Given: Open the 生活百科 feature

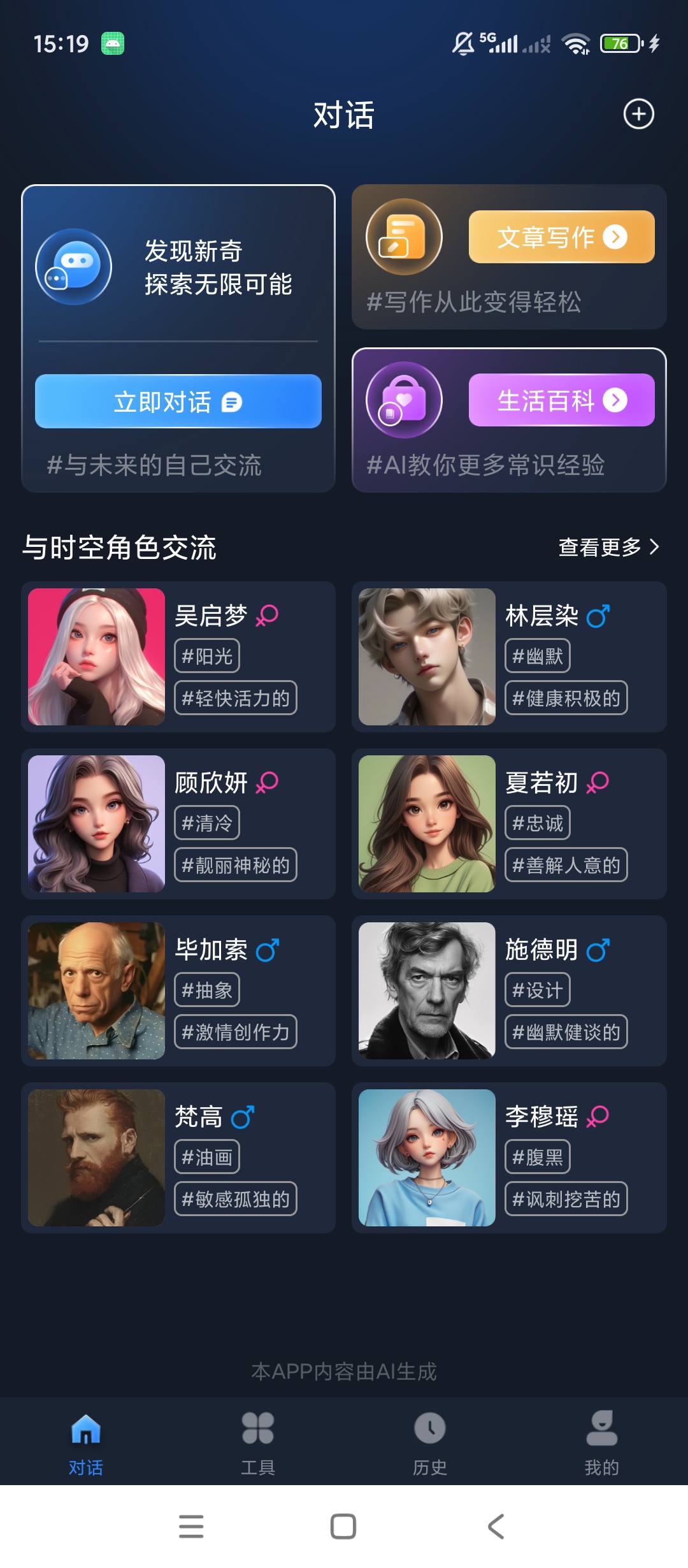Looking at the screenshot, I should coord(561,400).
